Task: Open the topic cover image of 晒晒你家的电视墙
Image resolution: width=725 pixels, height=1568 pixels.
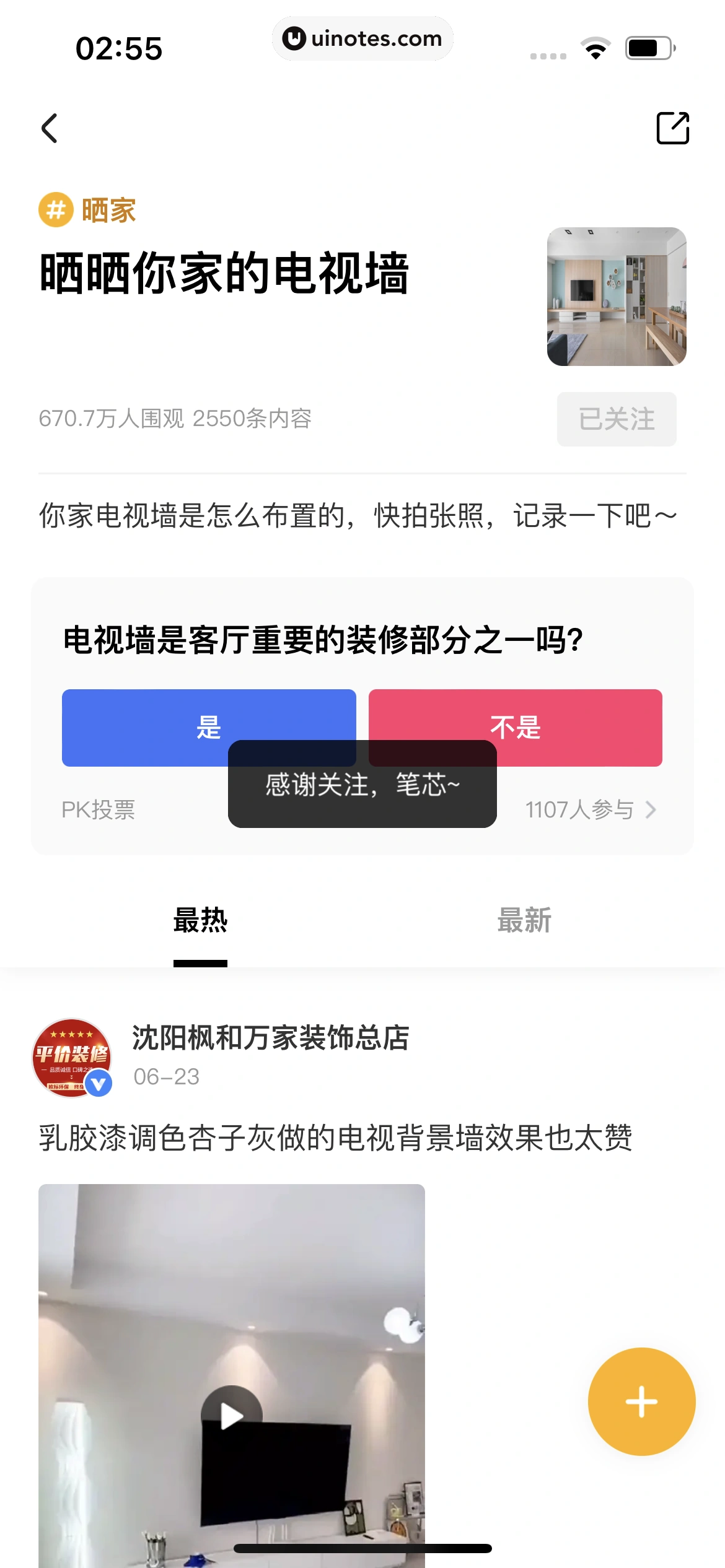Action: (615, 297)
